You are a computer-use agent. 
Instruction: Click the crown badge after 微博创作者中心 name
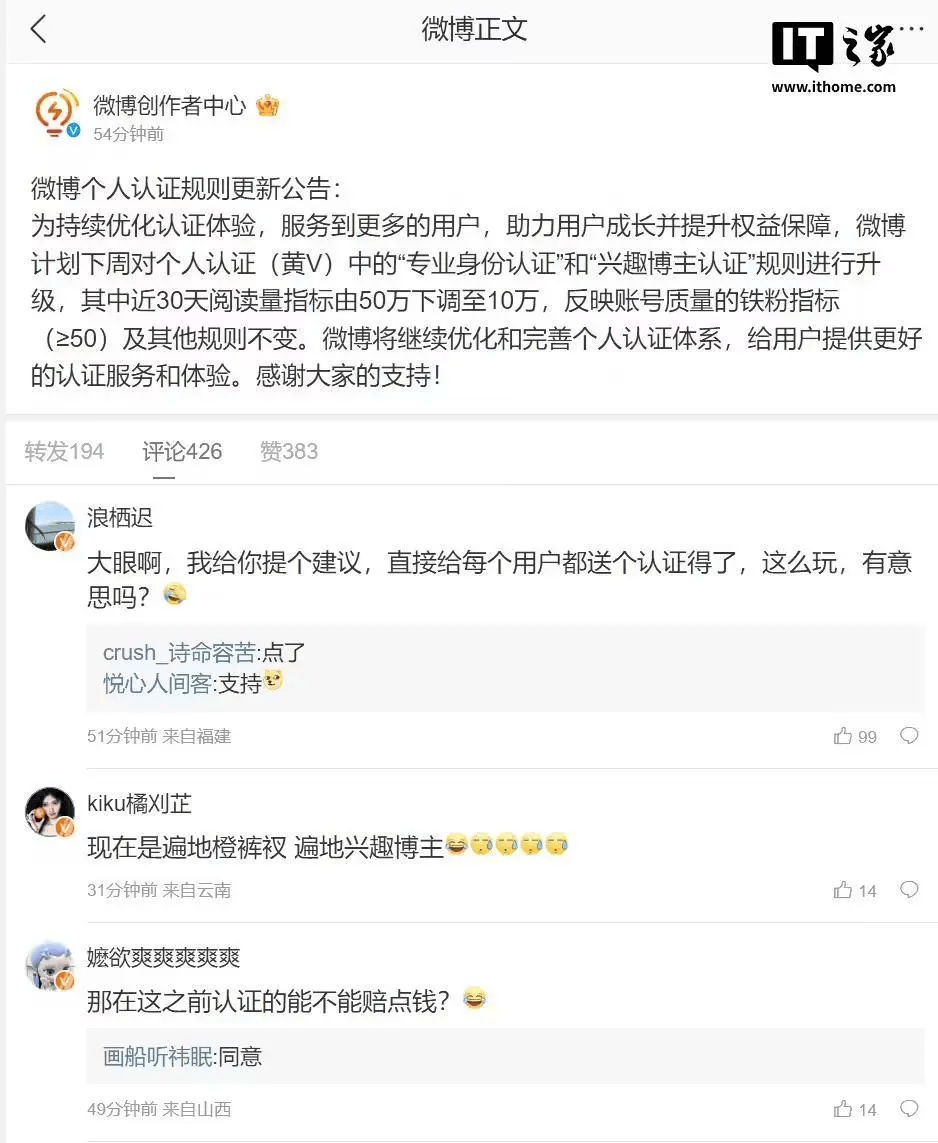tap(267, 104)
